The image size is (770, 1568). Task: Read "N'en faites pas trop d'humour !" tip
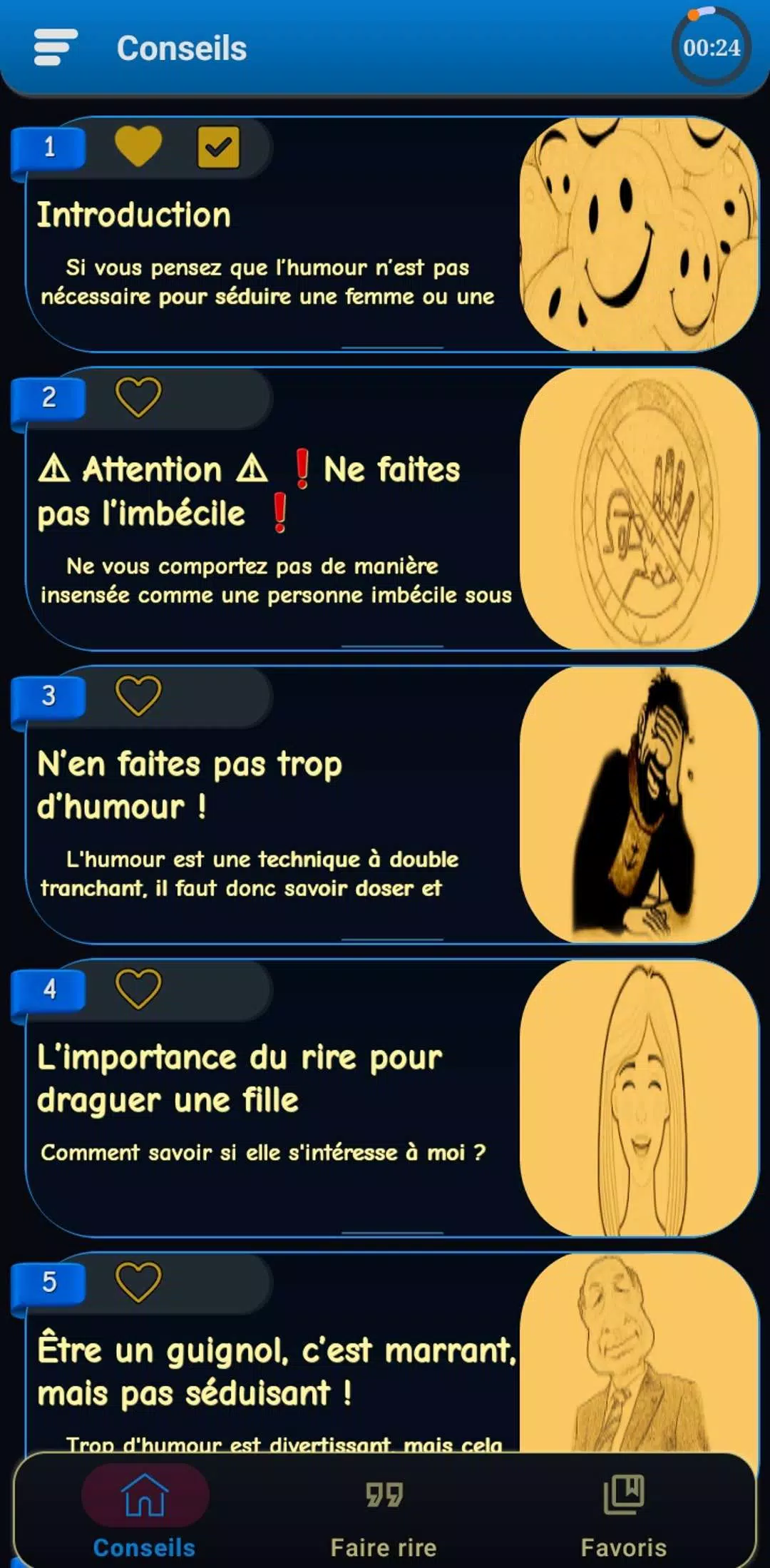(271, 820)
